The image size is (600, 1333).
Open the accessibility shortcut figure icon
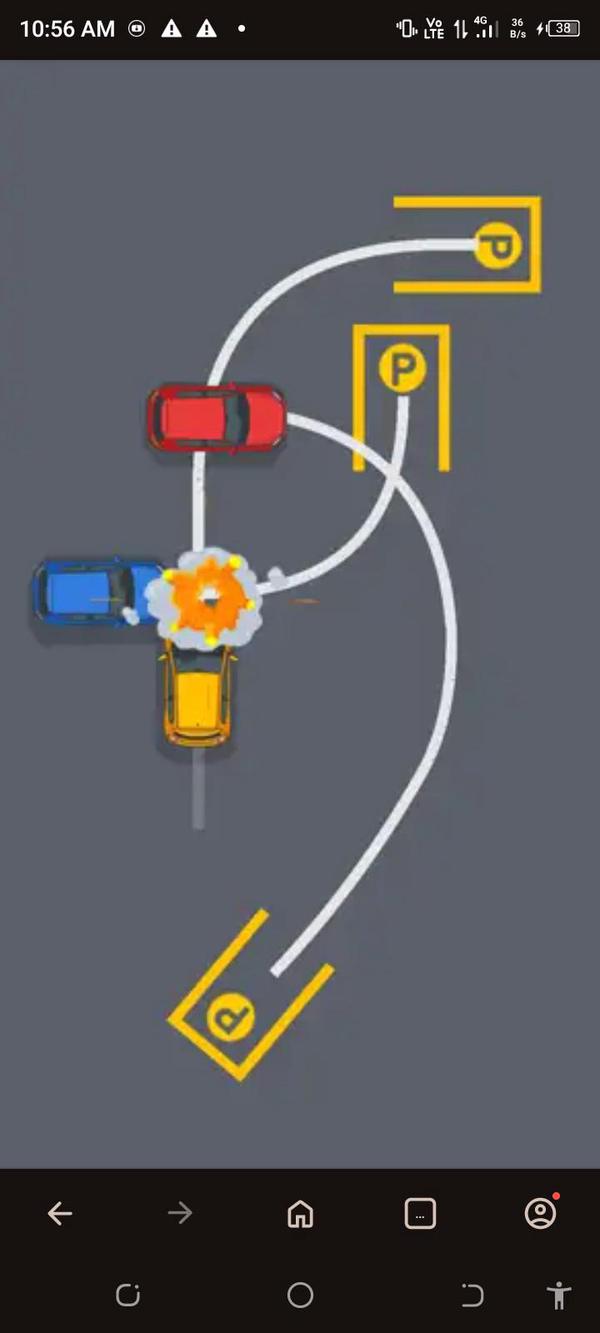point(559,1295)
